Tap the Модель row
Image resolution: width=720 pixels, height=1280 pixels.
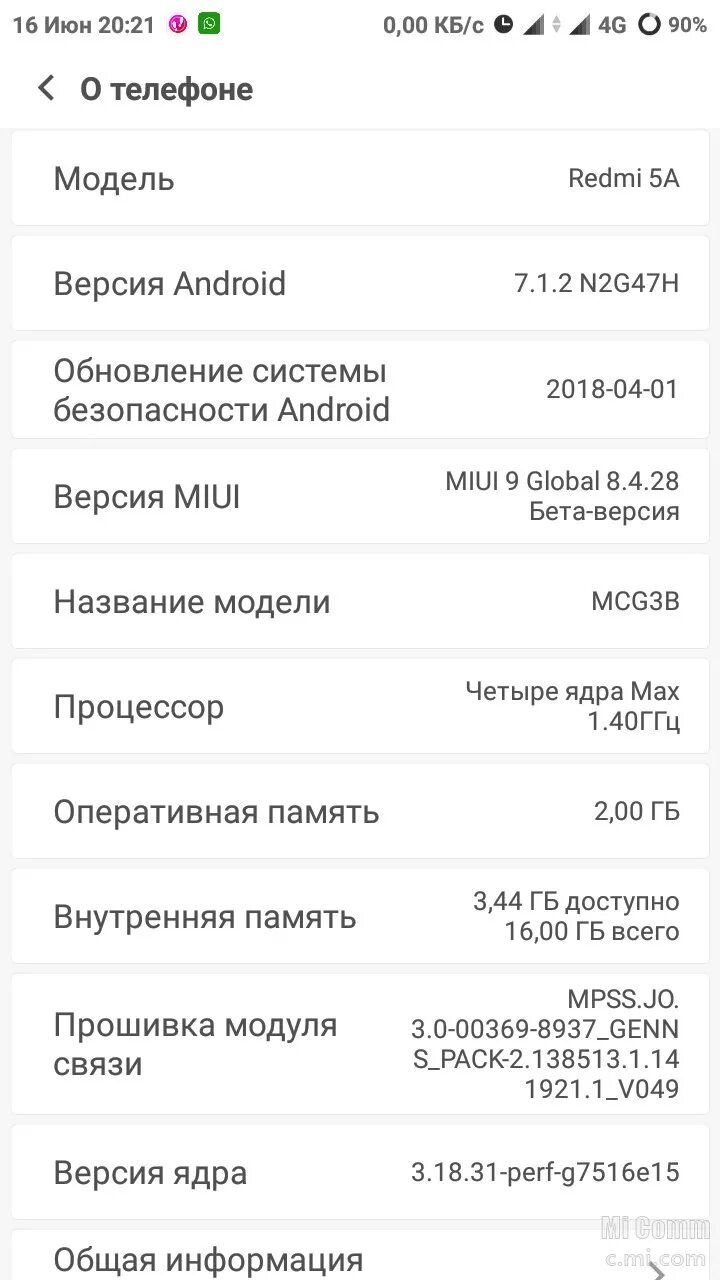(x=360, y=178)
